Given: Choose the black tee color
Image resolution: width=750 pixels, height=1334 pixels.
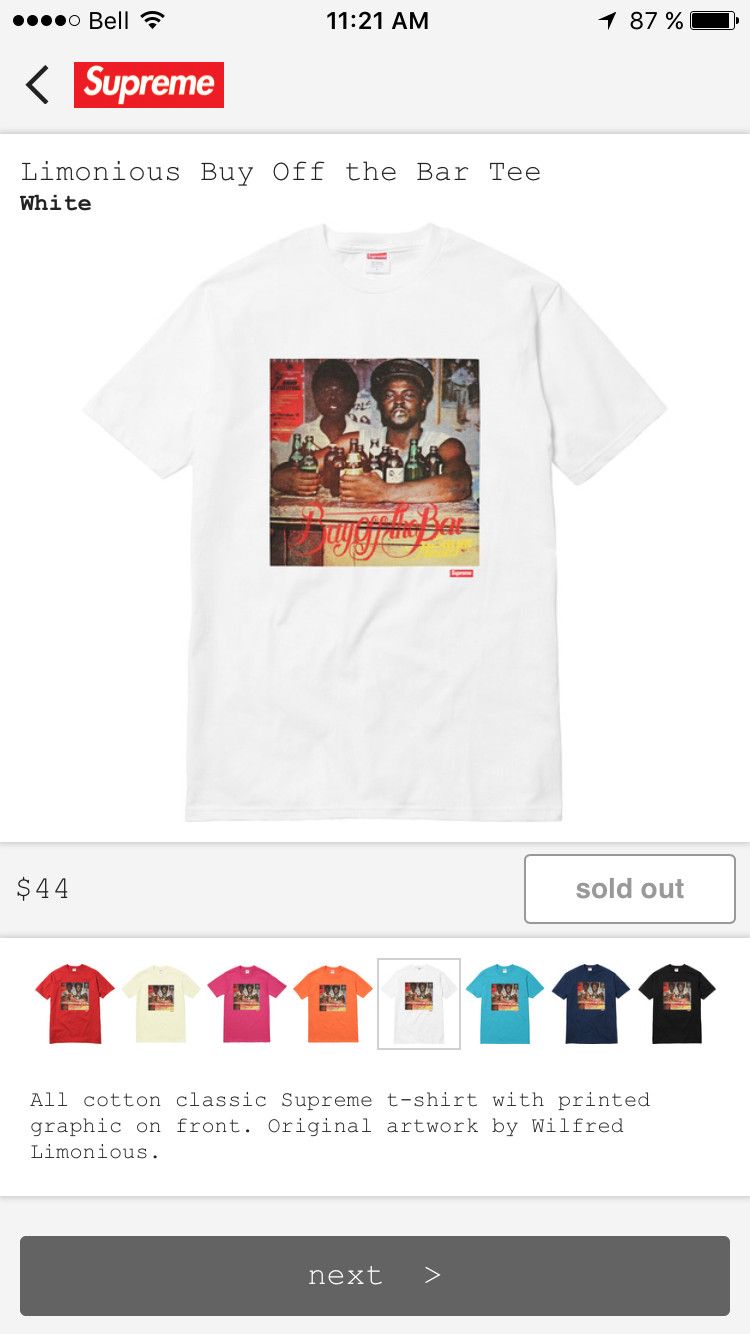Looking at the screenshot, I should click(677, 1004).
